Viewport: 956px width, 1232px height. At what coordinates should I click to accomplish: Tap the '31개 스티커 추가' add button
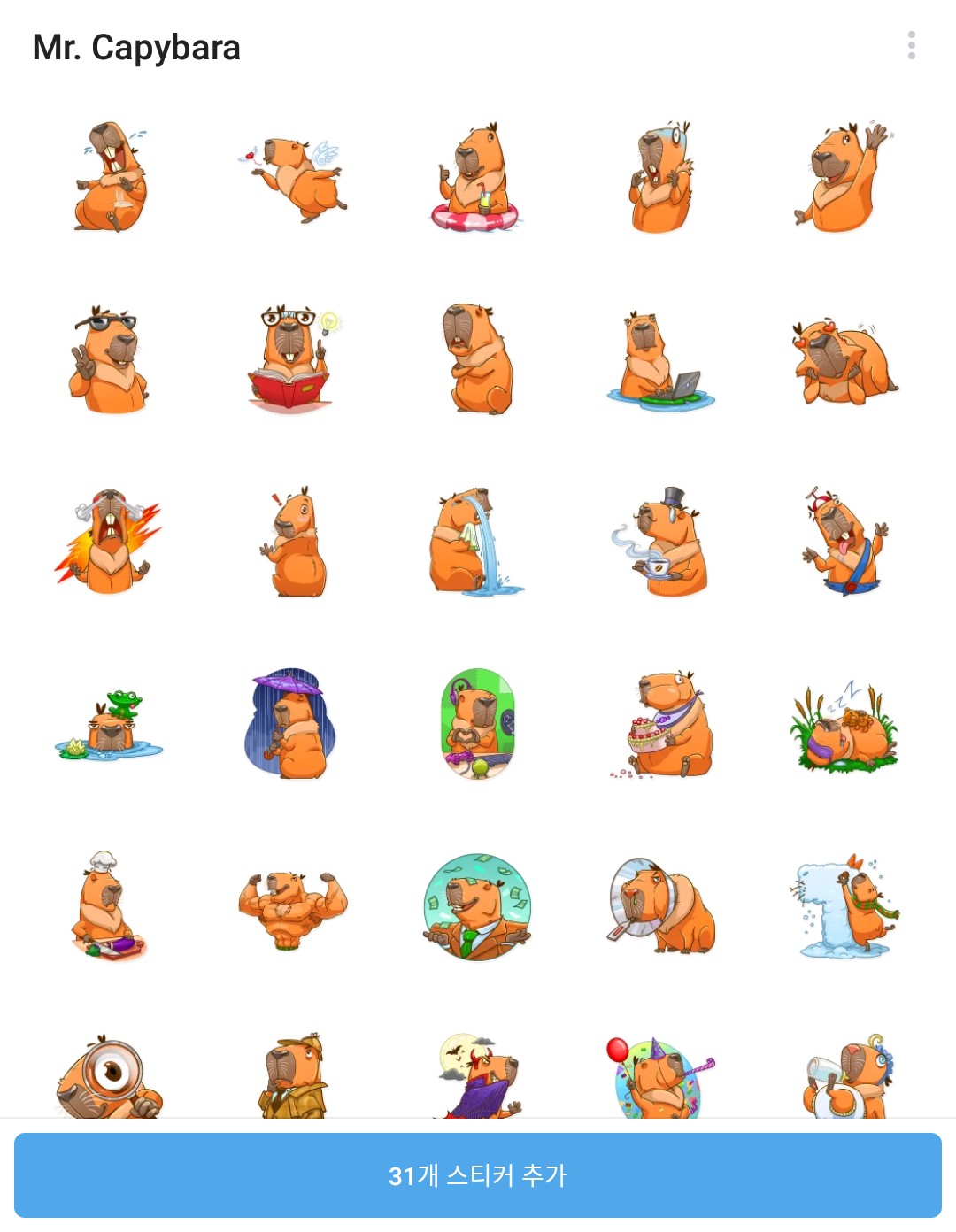[x=478, y=1174]
